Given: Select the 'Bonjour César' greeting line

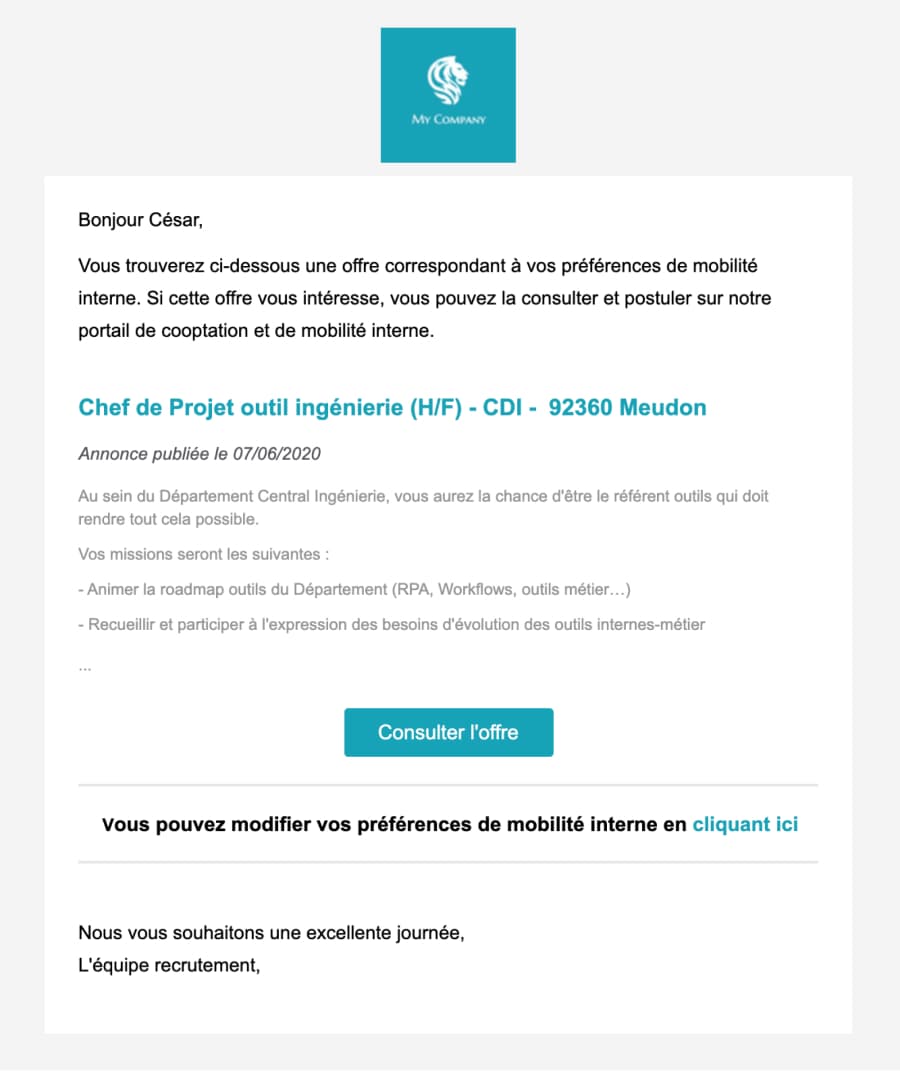Looking at the screenshot, I should click(x=138, y=219).
